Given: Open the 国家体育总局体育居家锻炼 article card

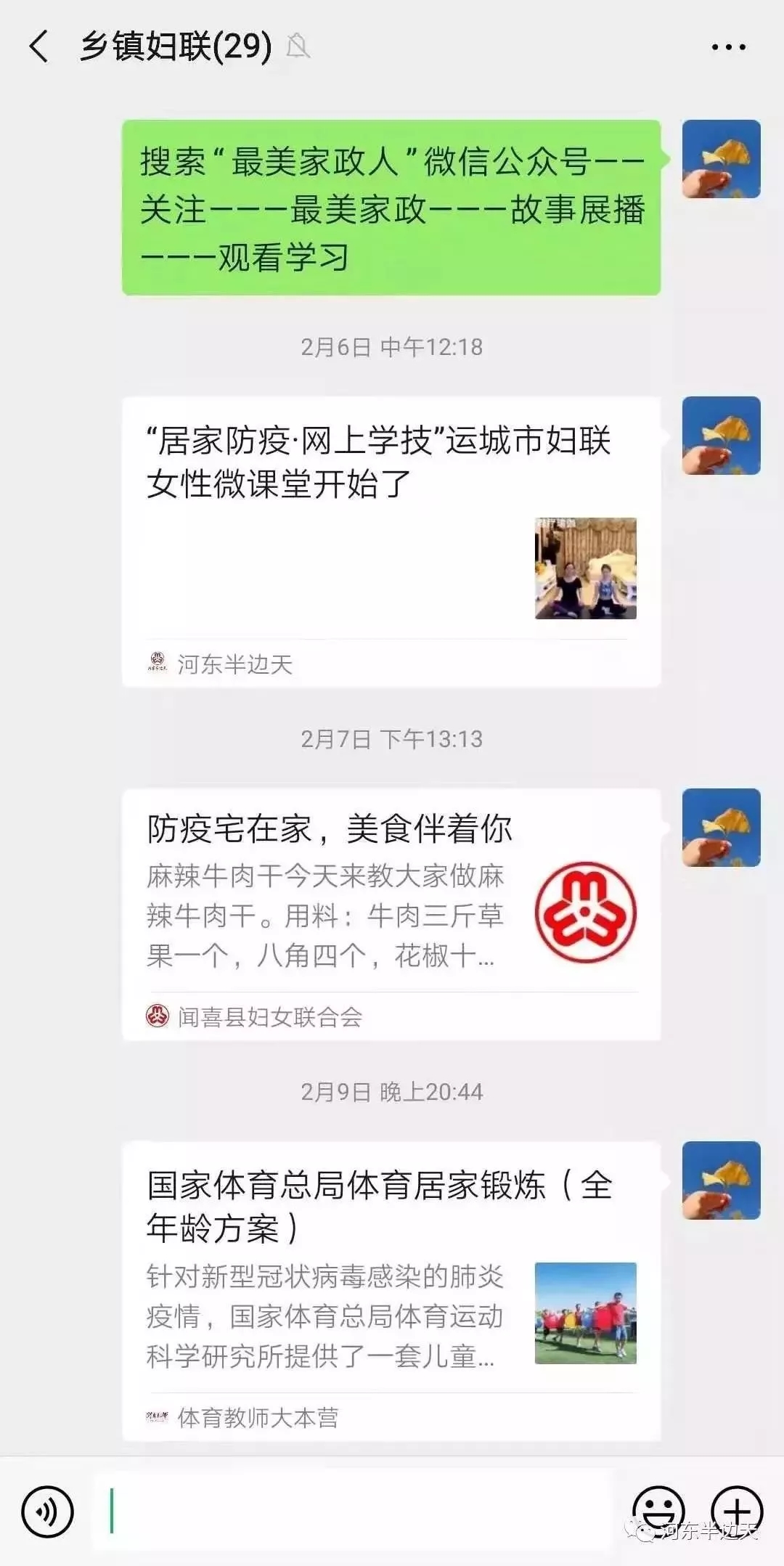Looking at the screenshot, I should 391,1289.
